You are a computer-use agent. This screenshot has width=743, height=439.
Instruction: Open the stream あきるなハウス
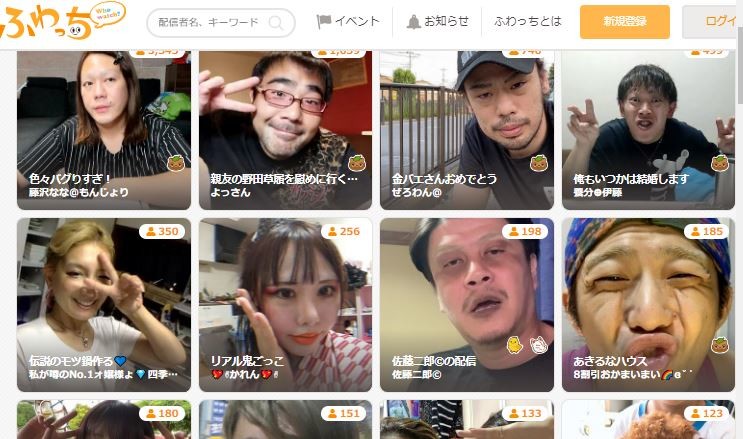pyautogui.click(x=648, y=305)
